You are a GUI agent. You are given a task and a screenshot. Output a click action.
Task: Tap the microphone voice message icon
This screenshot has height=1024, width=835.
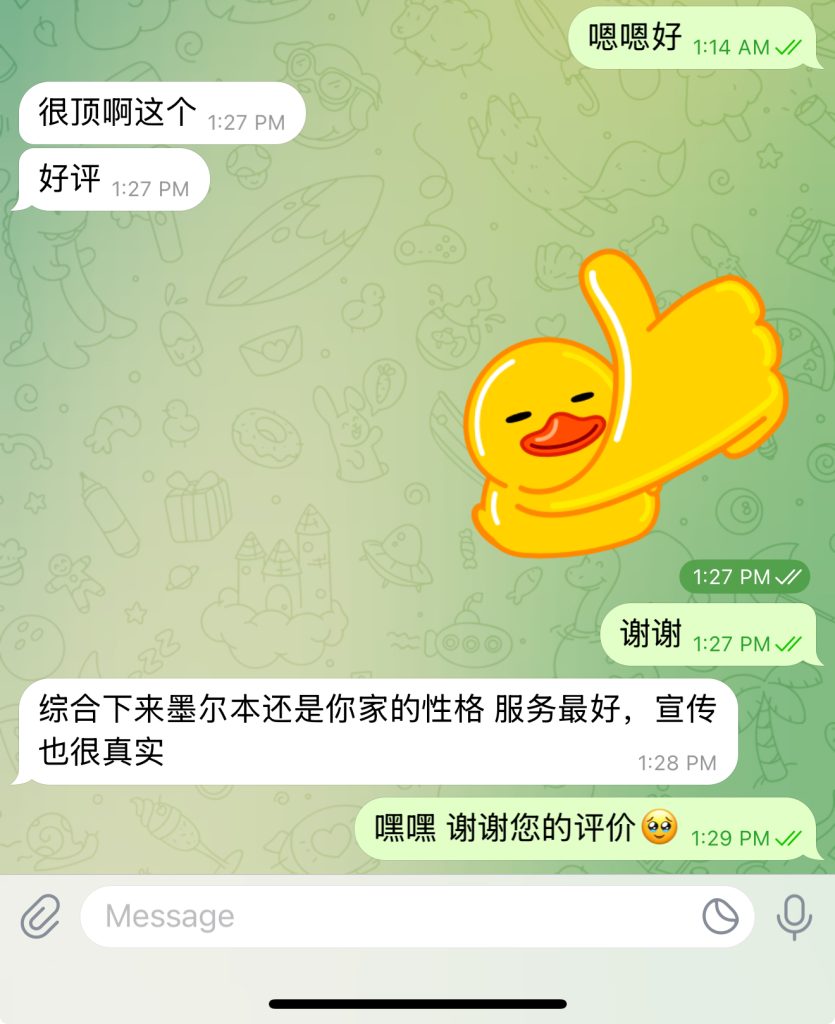[795, 916]
